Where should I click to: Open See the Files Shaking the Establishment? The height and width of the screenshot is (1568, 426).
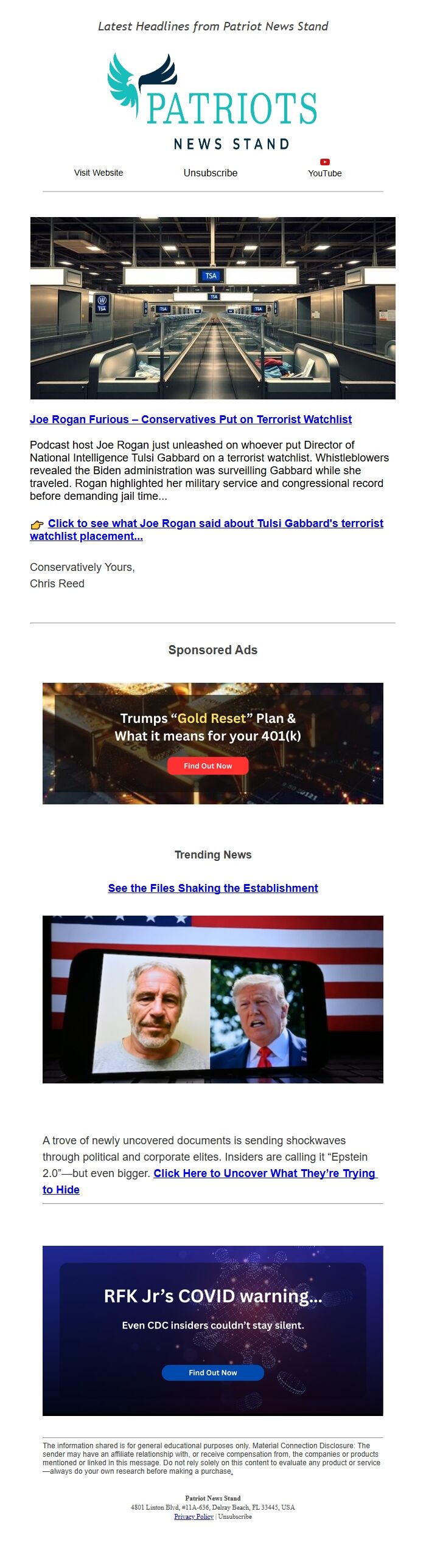[212, 888]
